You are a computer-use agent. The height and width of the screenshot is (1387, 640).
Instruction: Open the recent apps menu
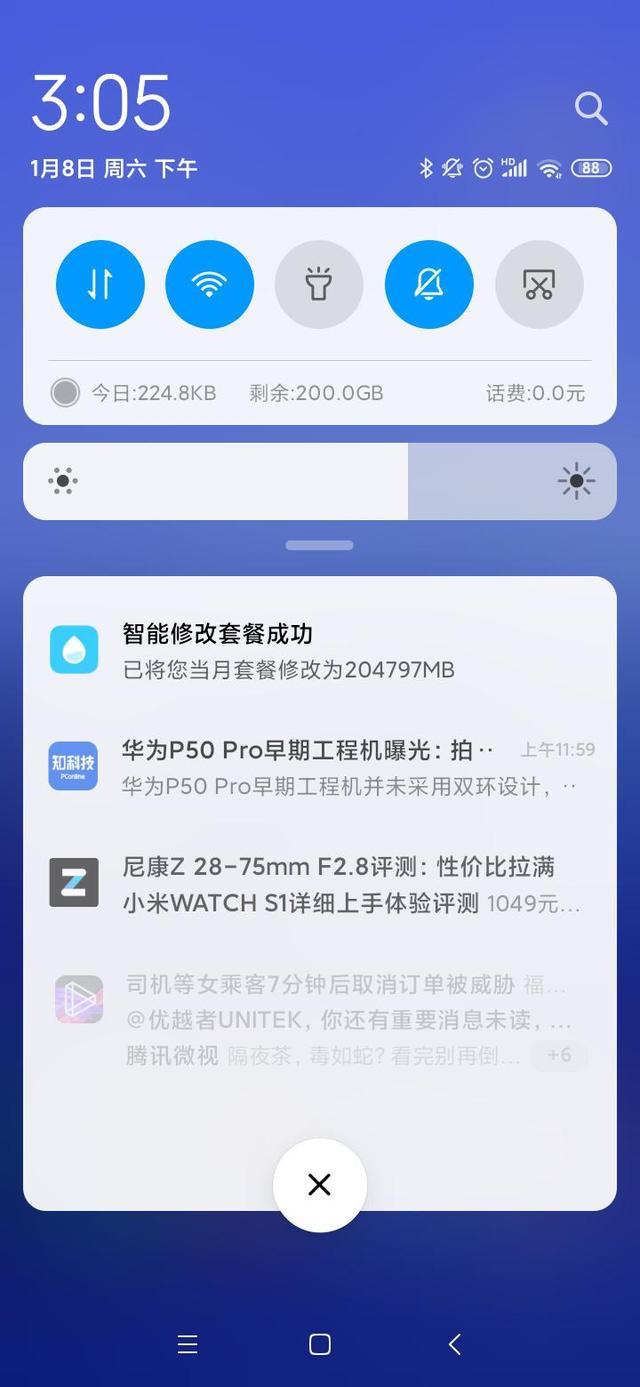[x=187, y=1344]
